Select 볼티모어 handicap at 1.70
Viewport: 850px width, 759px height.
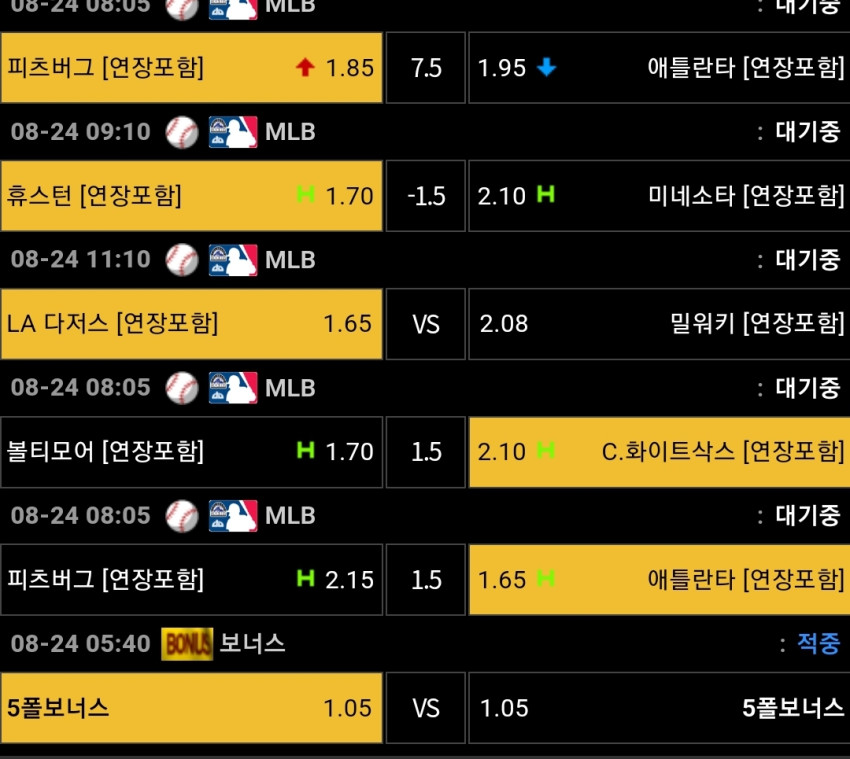pyautogui.click(x=191, y=452)
